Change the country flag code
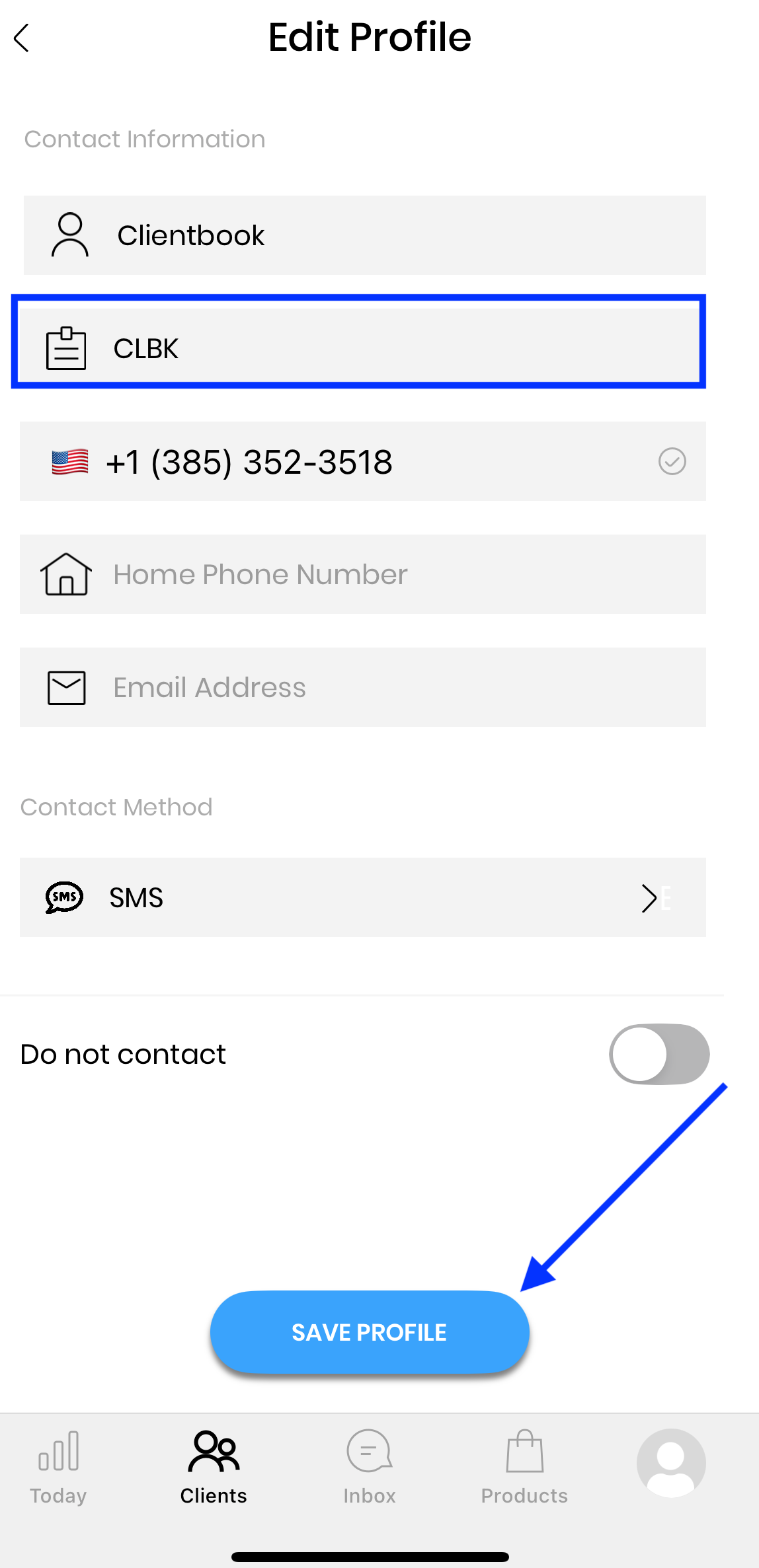Image resolution: width=759 pixels, height=1568 pixels. [x=70, y=462]
